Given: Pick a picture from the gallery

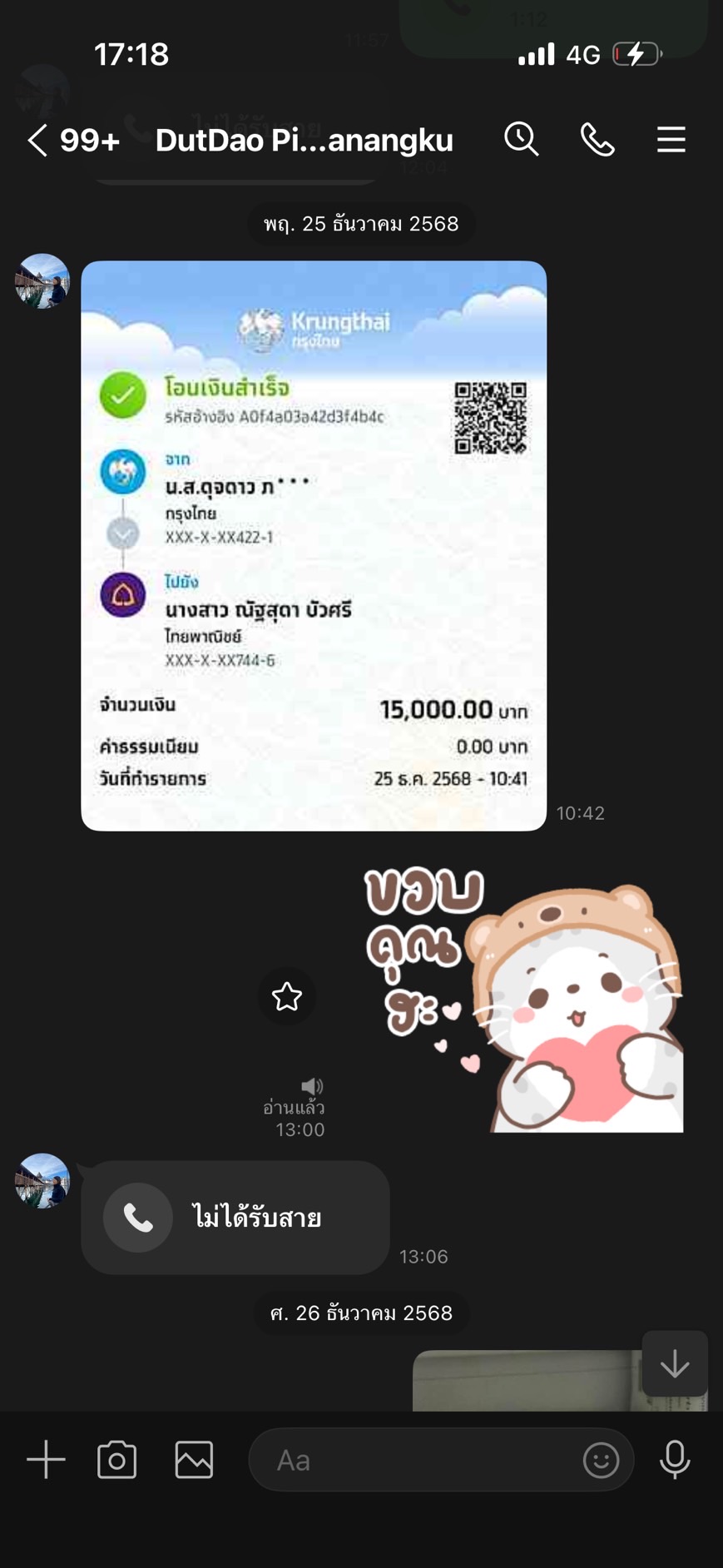Looking at the screenshot, I should click(194, 1460).
